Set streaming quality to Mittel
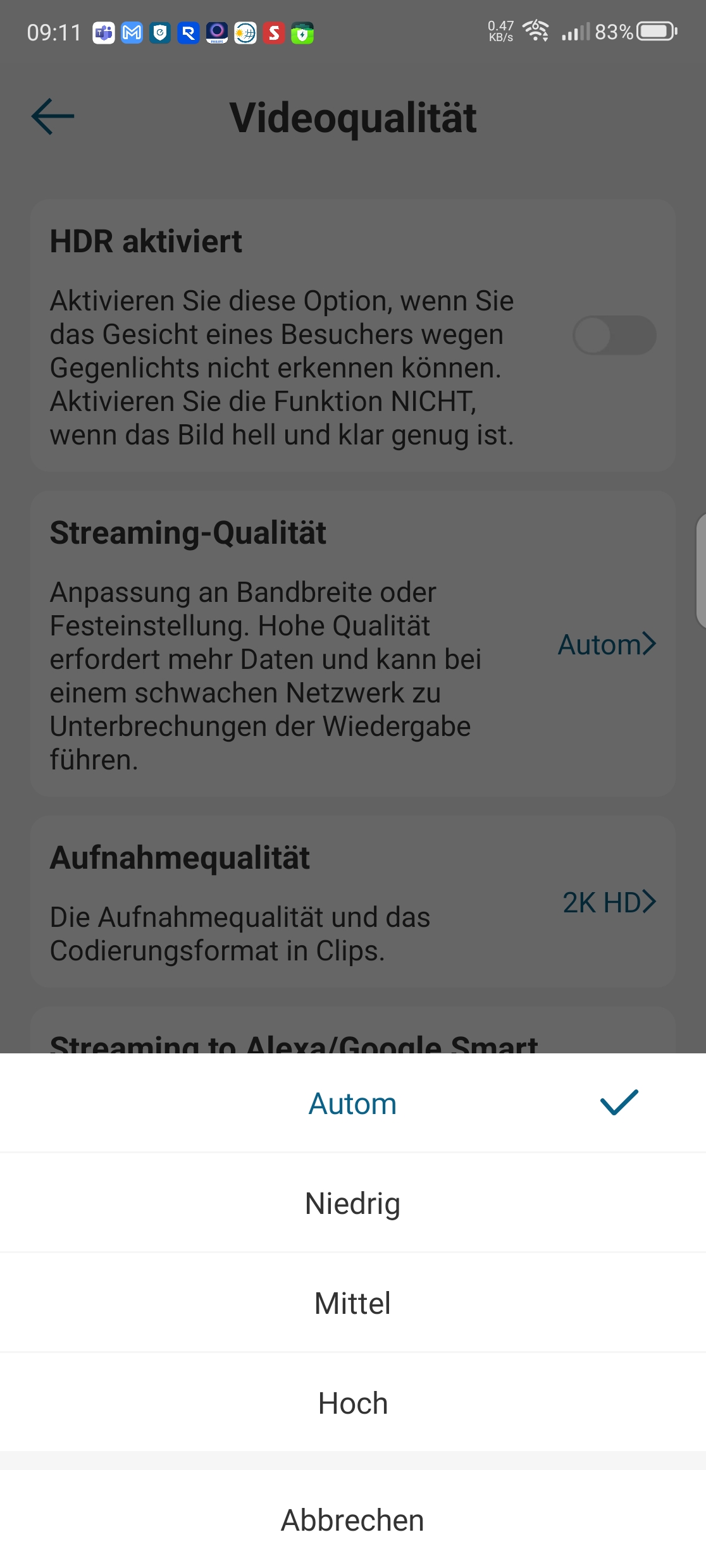This screenshot has height=1568, width=706. click(x=352, y=1303)
